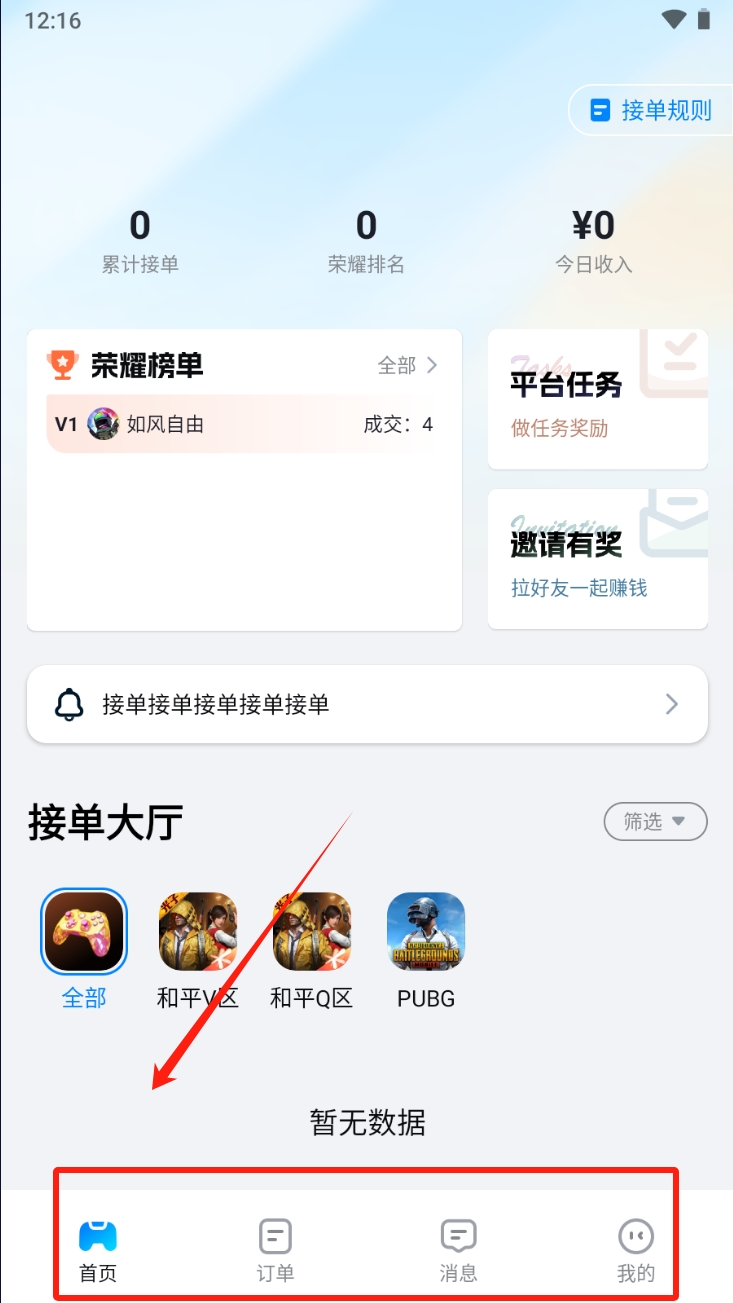This screenshot has width=733, height=1303.
Task: Switch to the 消息 tab
Action: click(x=458, y=1250)
